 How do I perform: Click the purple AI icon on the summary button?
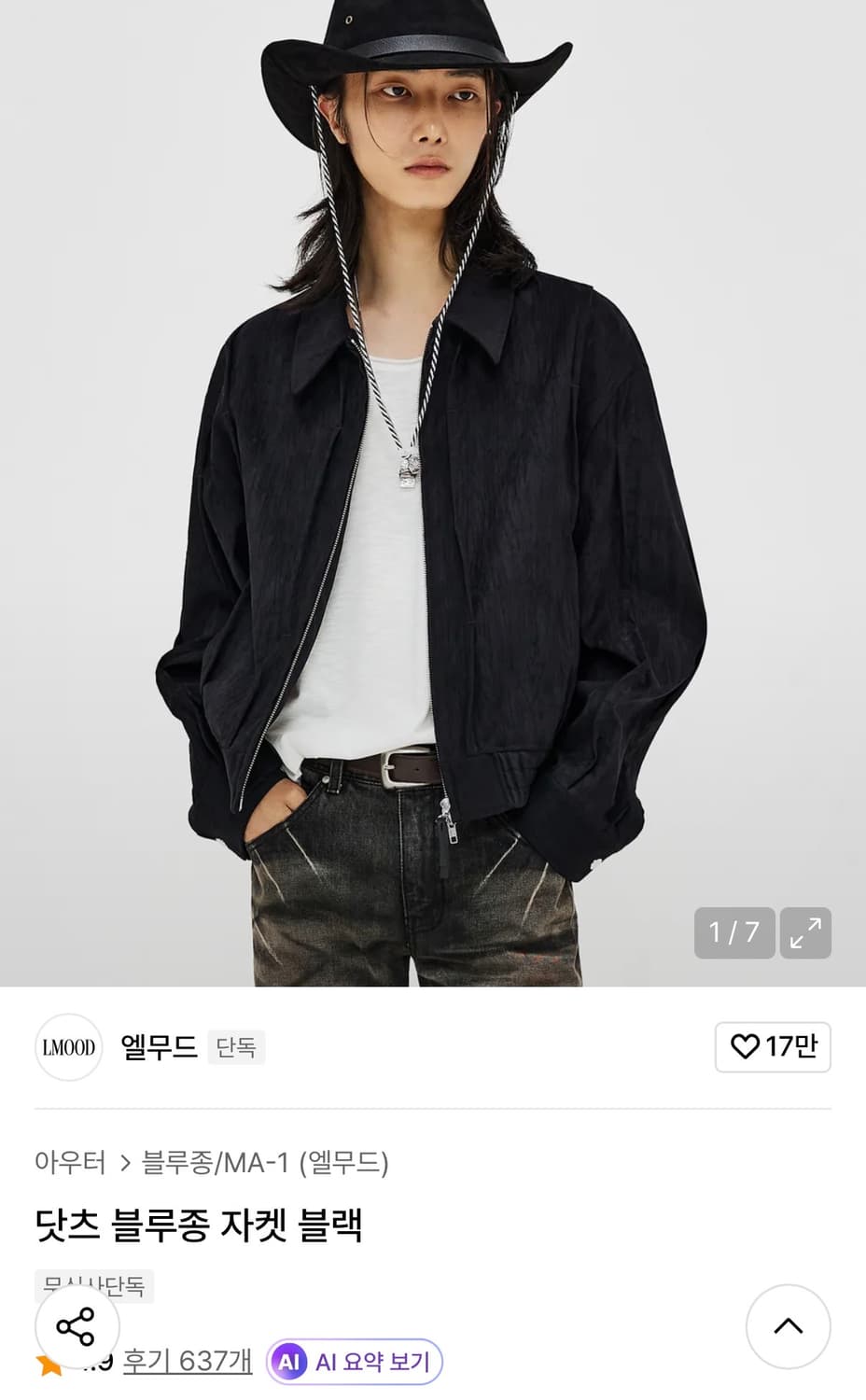pos(292,1362)
